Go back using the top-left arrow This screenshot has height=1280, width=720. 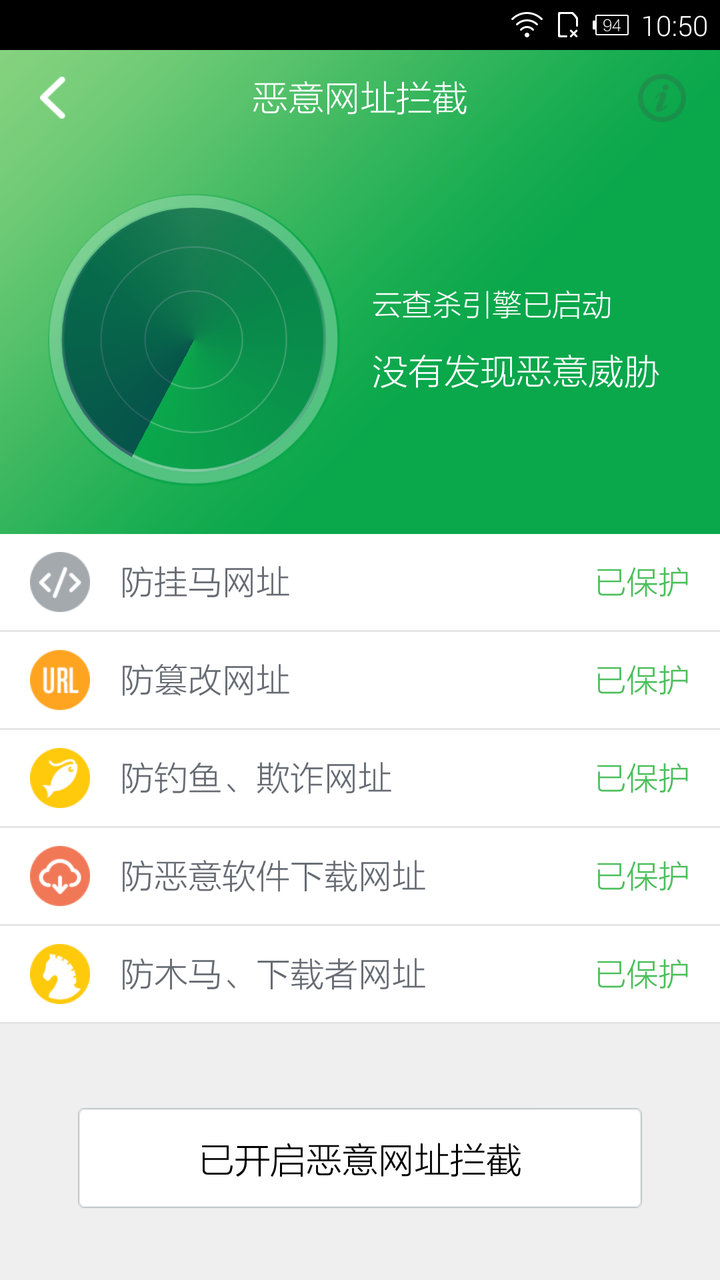52,98
